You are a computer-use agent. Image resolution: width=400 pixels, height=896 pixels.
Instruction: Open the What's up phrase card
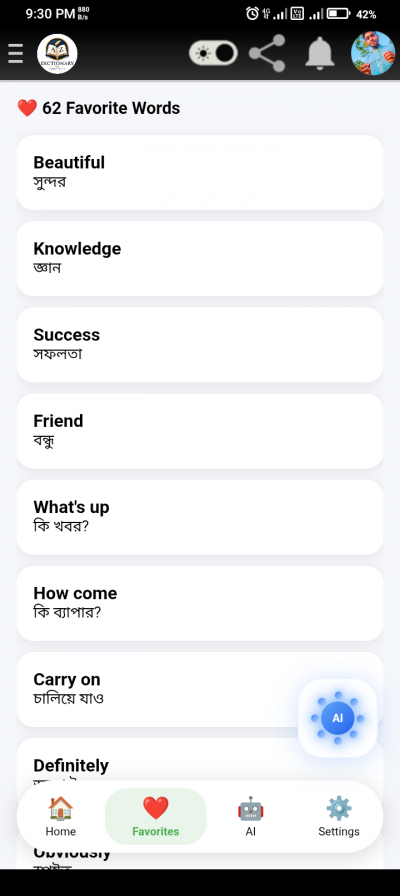pos(199,517)
